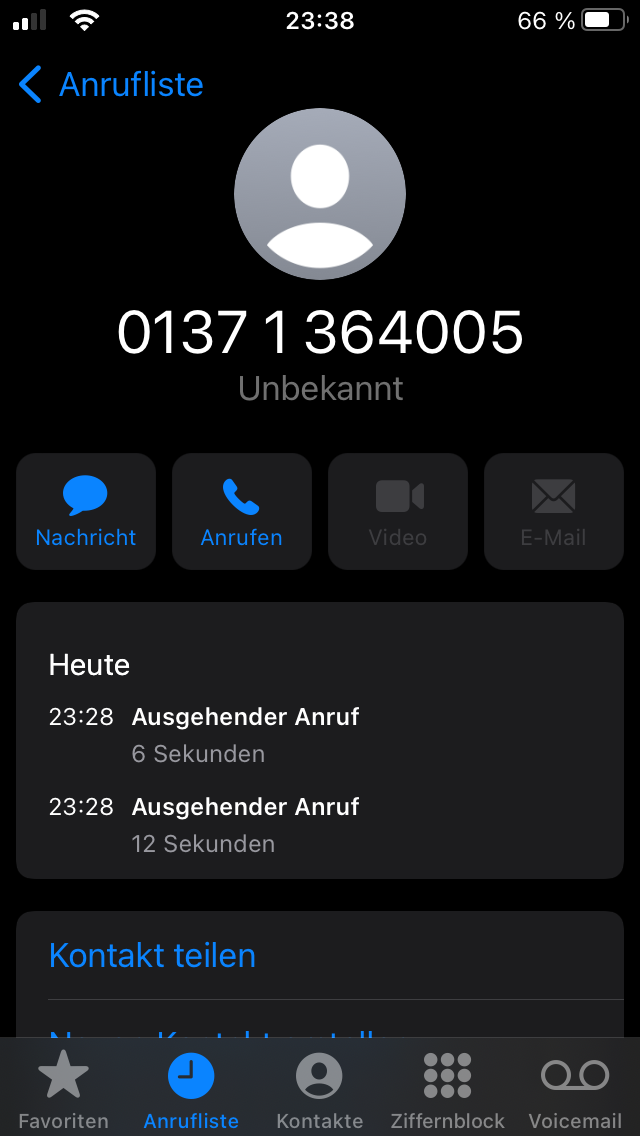Tap Anrufen to call 0137 1 364005
The width and height of the screenshot is (640, 1136).
(x=242, y=512)
